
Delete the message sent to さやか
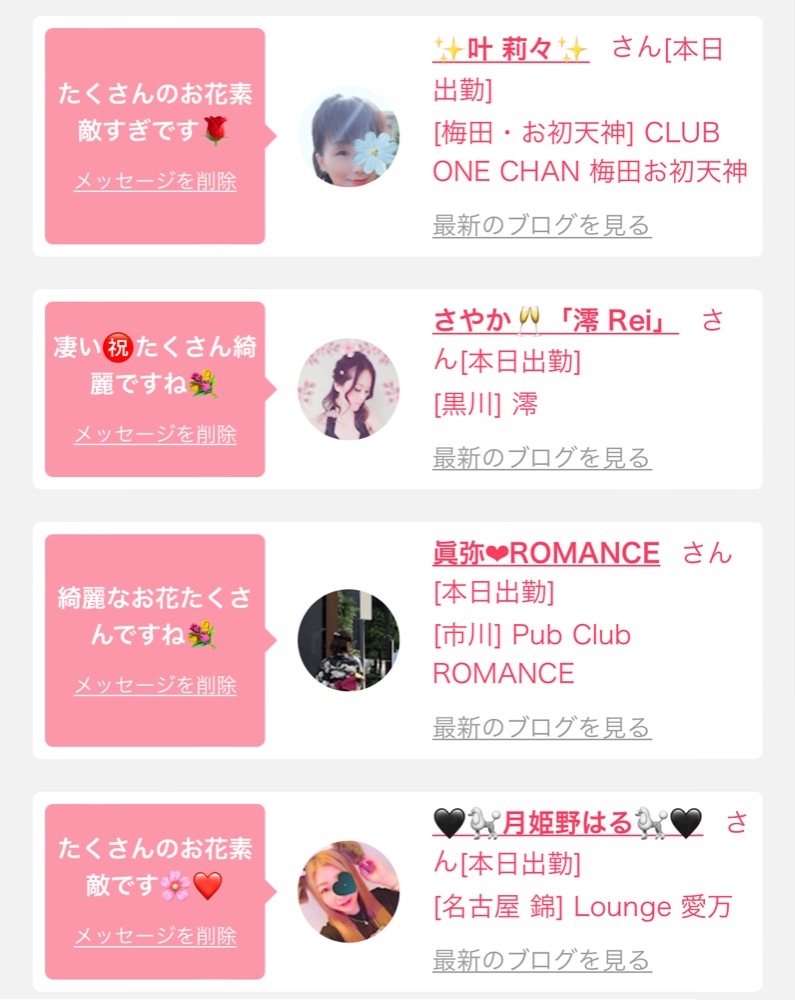155,434
